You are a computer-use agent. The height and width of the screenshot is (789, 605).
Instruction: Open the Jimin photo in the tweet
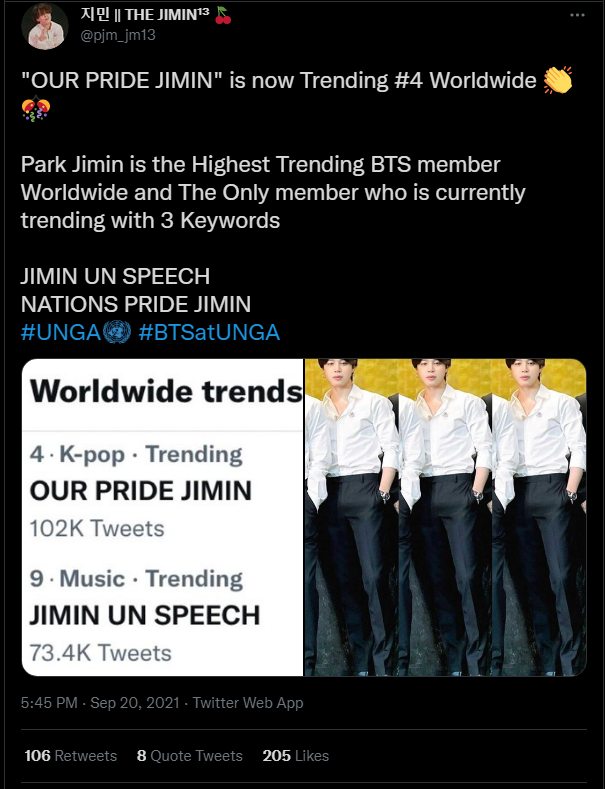(445, 517)
